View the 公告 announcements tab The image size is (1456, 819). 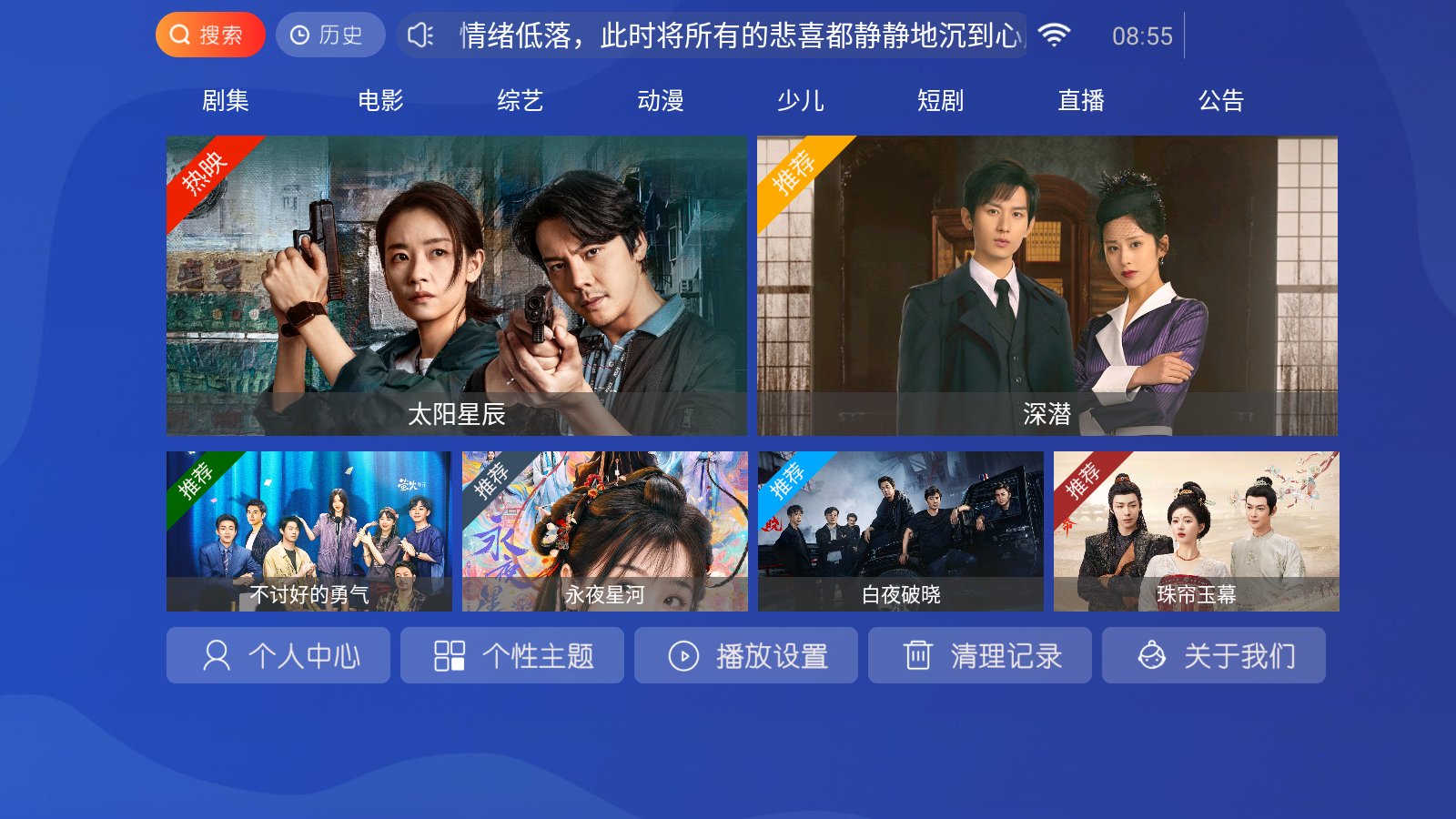click(1221, 101)
